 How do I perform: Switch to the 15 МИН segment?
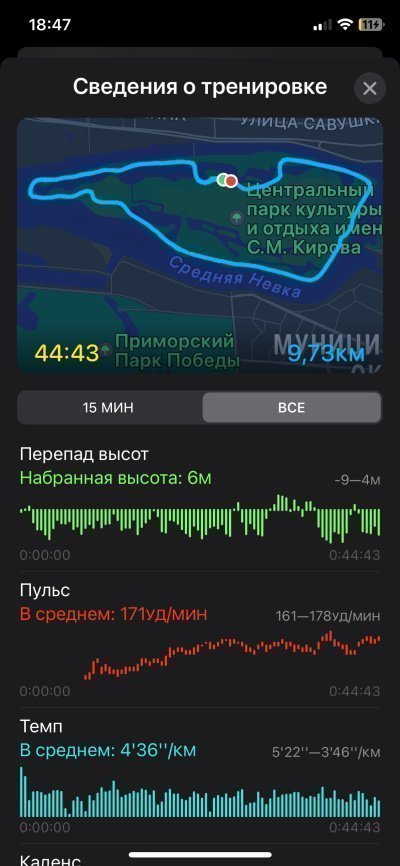109,408
